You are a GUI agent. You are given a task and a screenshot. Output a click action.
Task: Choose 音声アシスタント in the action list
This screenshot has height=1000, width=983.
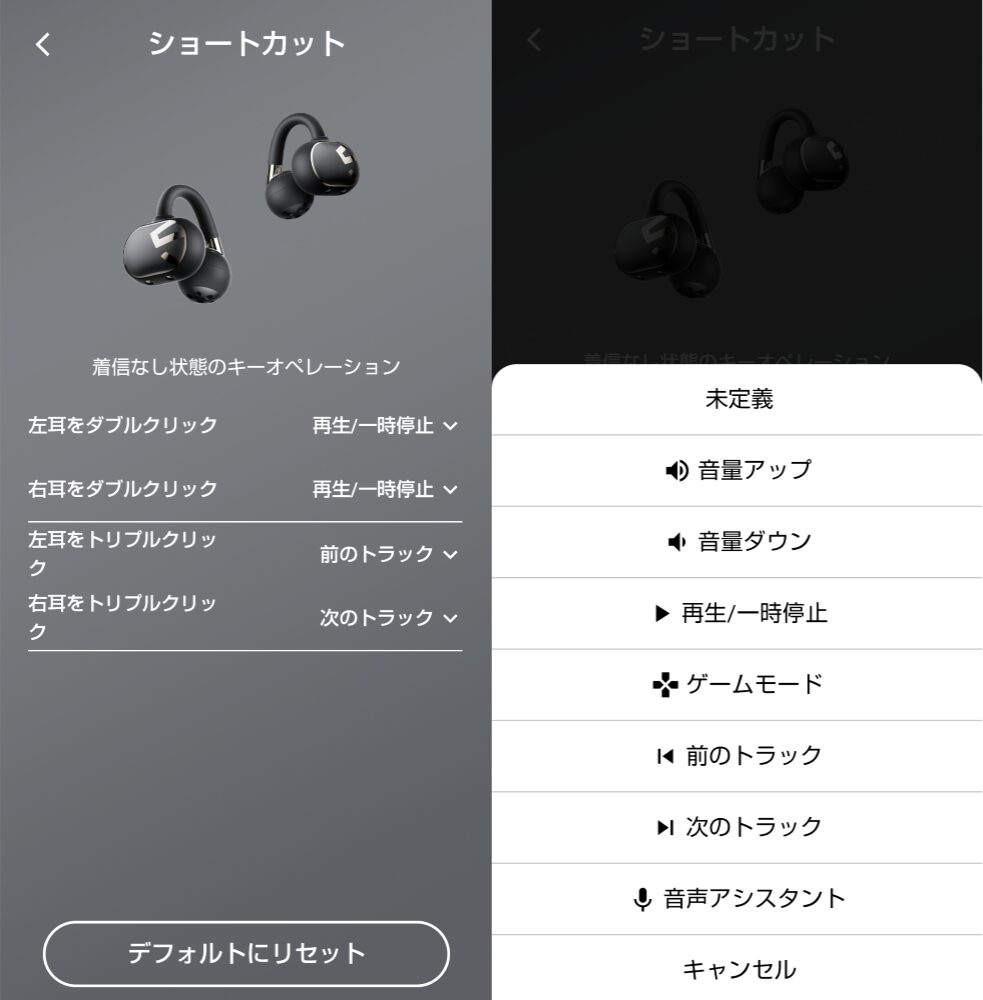[737, 898]
